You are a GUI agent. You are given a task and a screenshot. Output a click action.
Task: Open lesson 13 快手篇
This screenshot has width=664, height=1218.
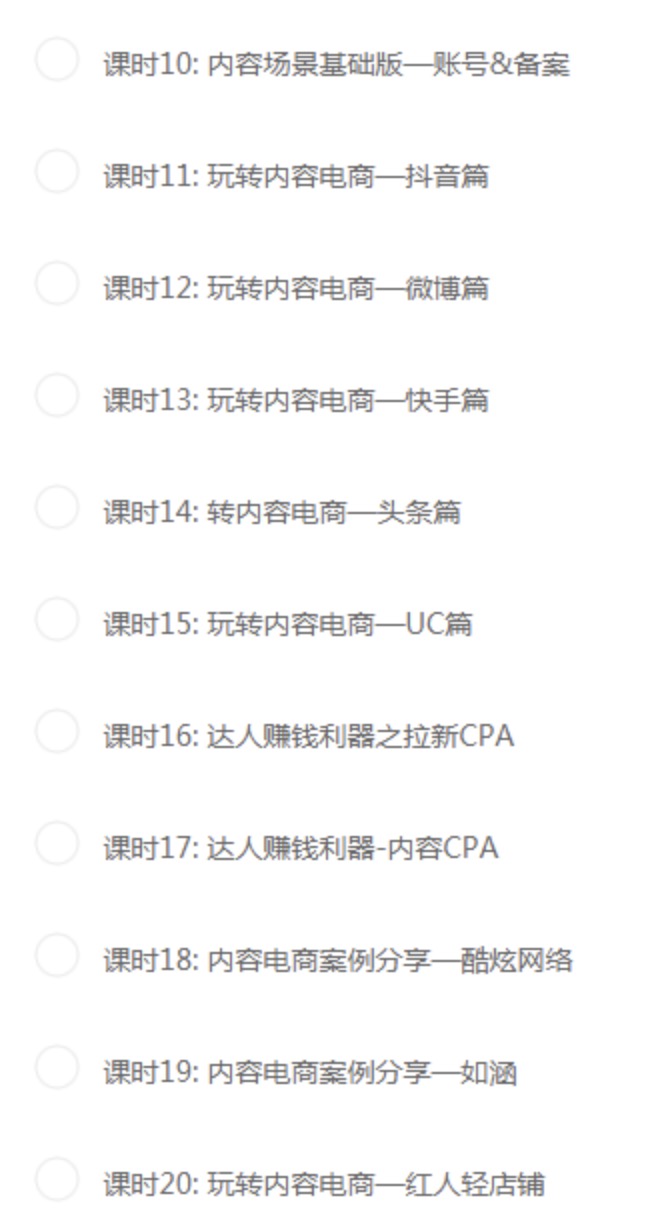296,401
